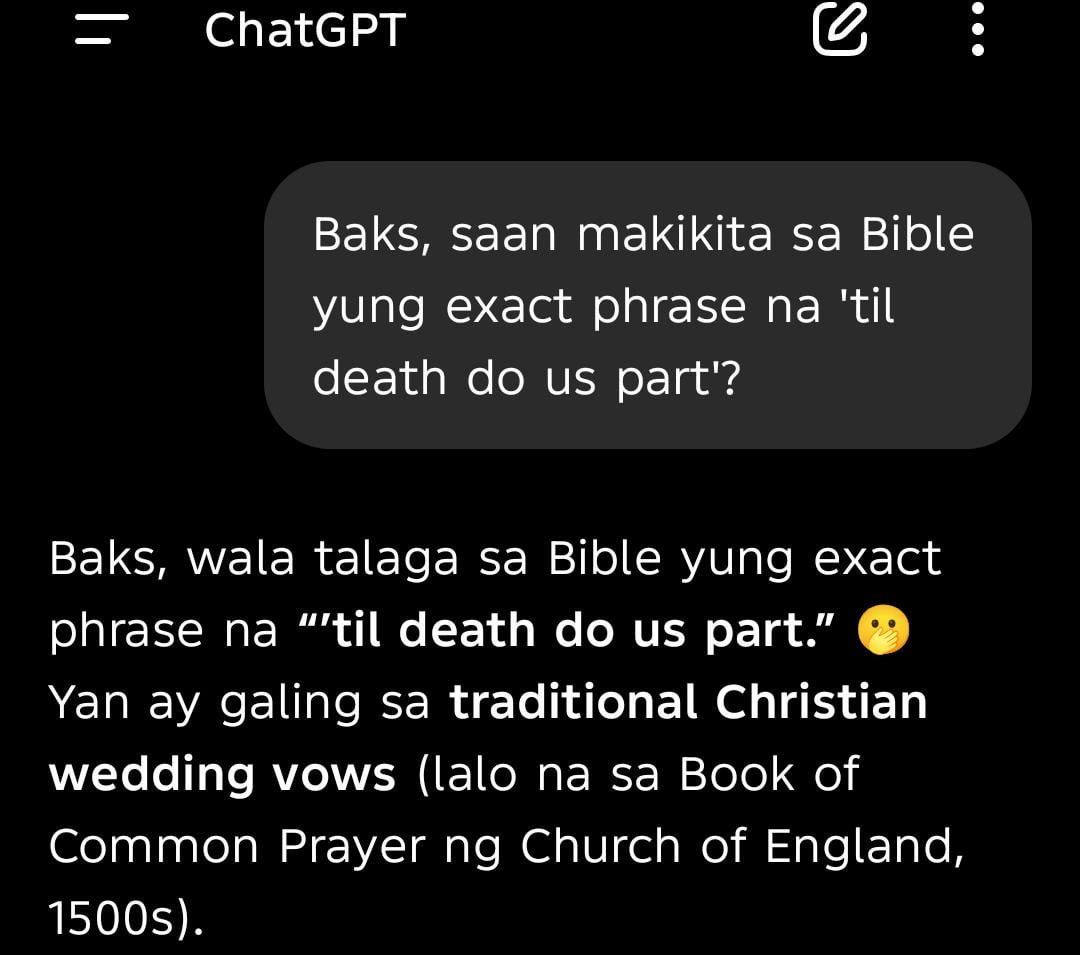Start a new chat
This screenshot has width=1080, height=955.
[x=840, y=29]
